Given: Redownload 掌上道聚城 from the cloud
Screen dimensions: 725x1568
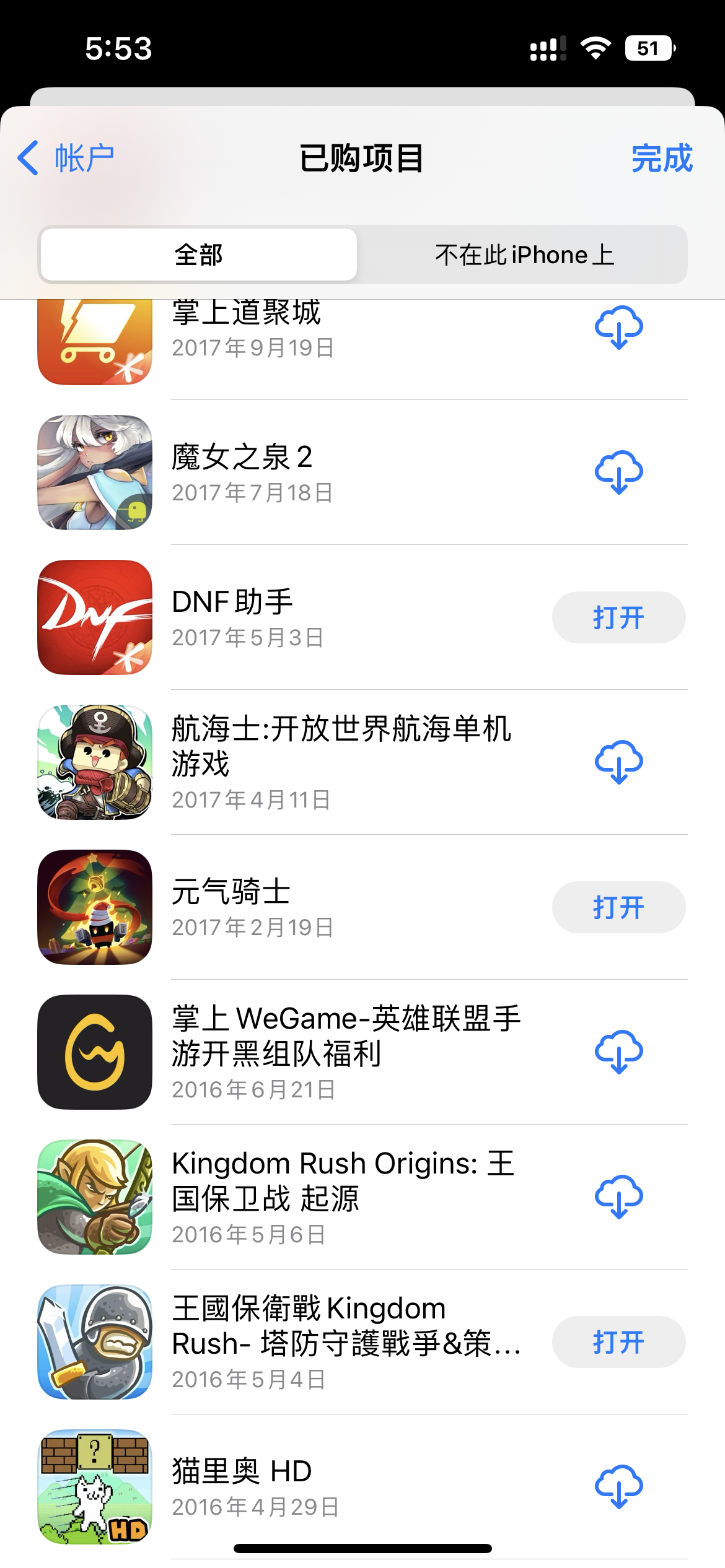Looking at the screenshot, I should click(x=618, y=328).
